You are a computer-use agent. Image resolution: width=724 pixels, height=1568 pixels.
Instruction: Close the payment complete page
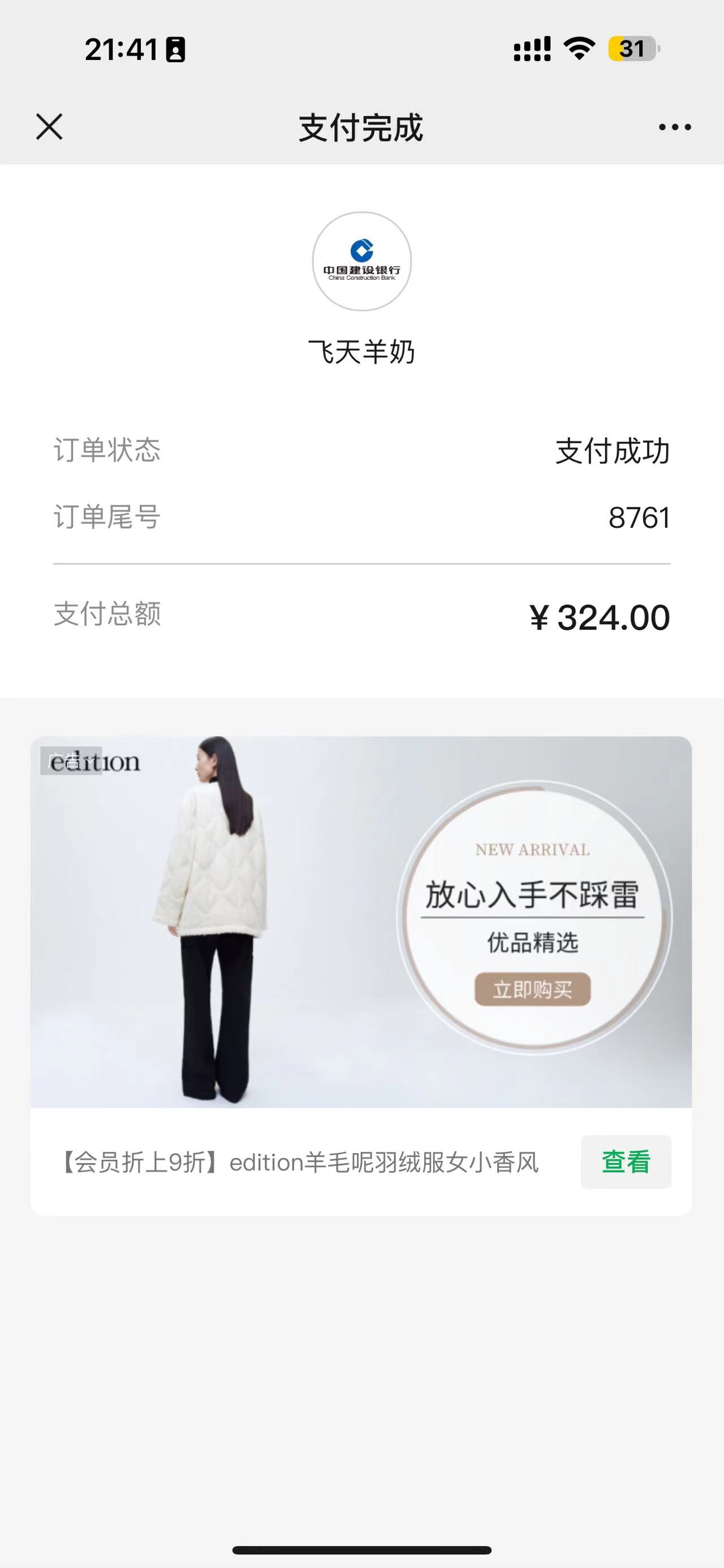[49, 127]
